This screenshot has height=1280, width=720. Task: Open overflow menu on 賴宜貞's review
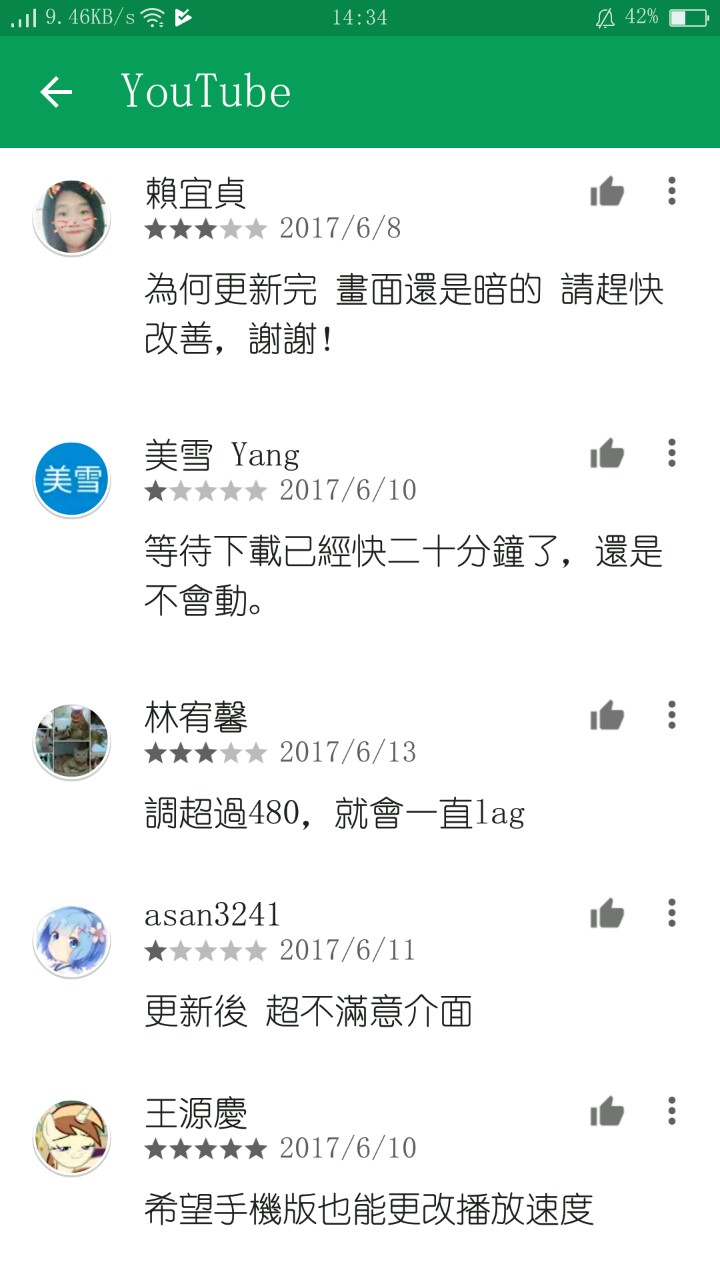click(x=672, y=190)
